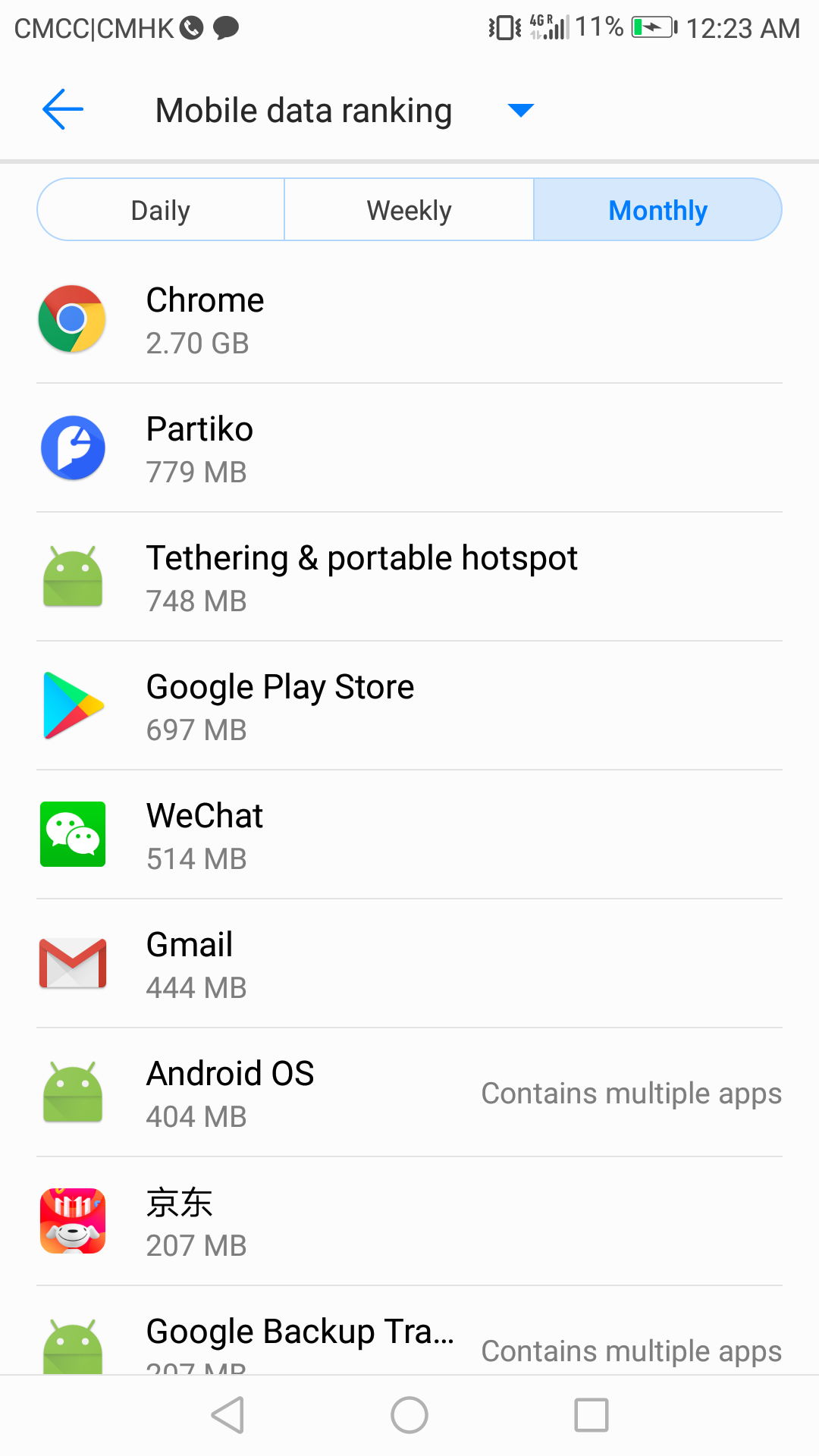Open Chrome data usage details
819x1456 pixels.
coord(409,319)
